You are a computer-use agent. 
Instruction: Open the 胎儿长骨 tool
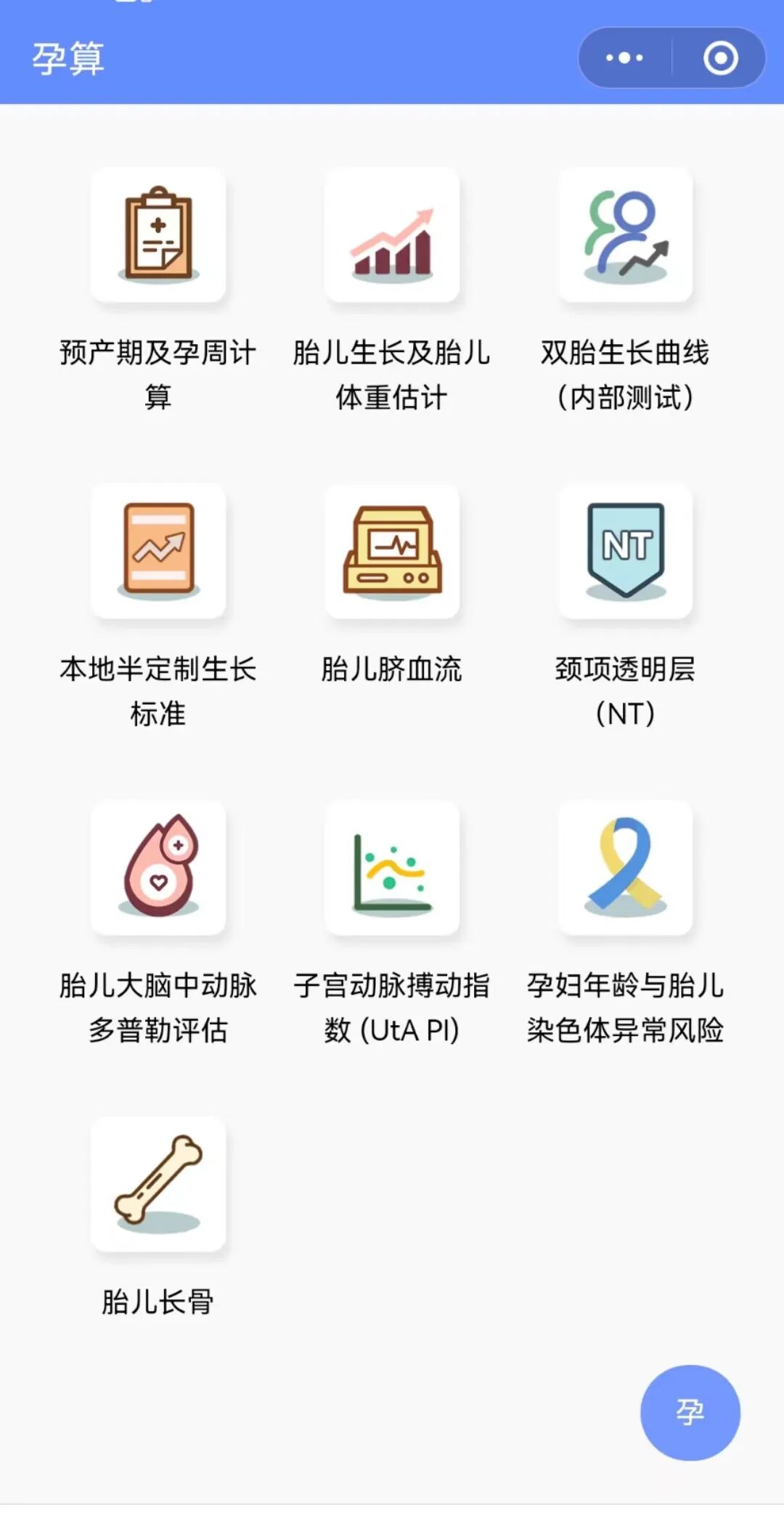(x=158, y=1184)
